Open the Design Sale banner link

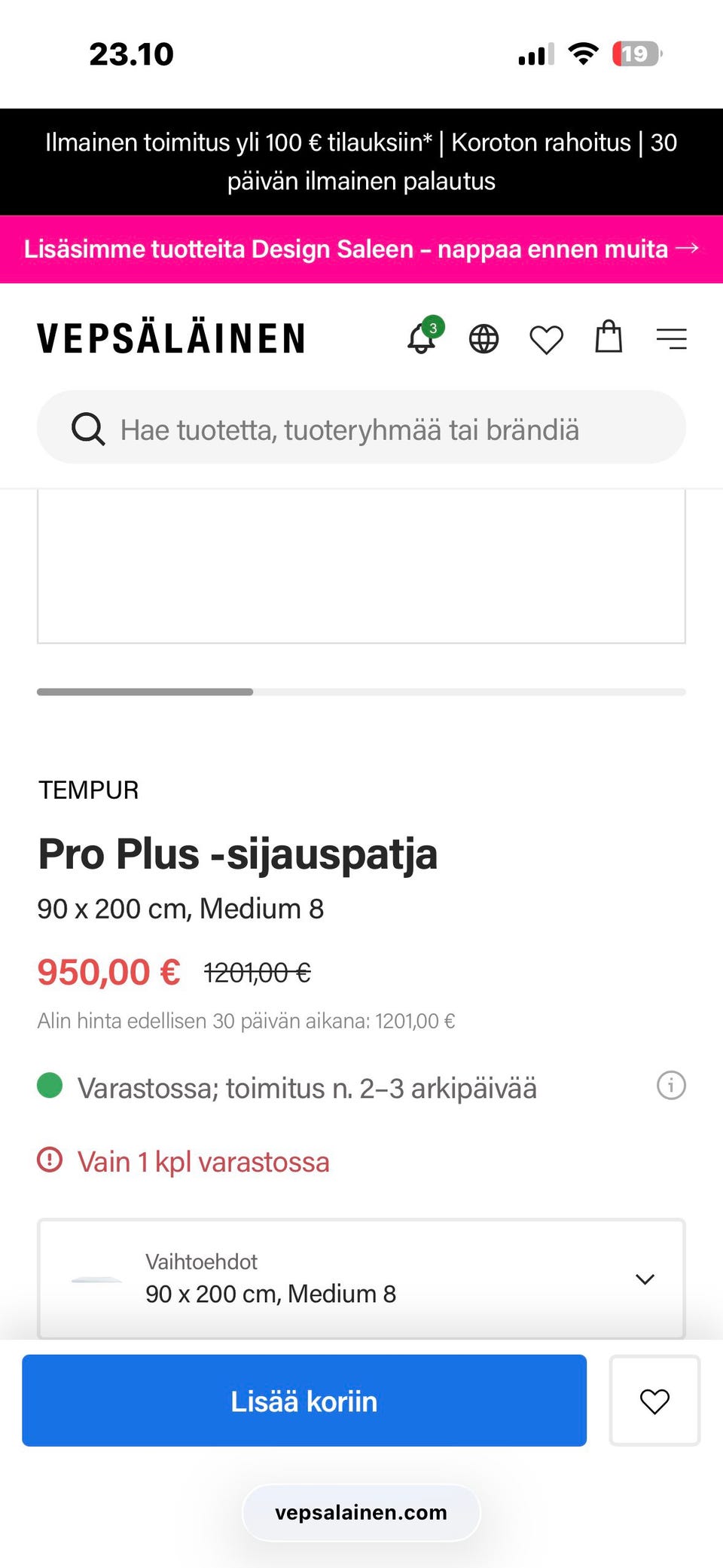[x=361, y=249]
